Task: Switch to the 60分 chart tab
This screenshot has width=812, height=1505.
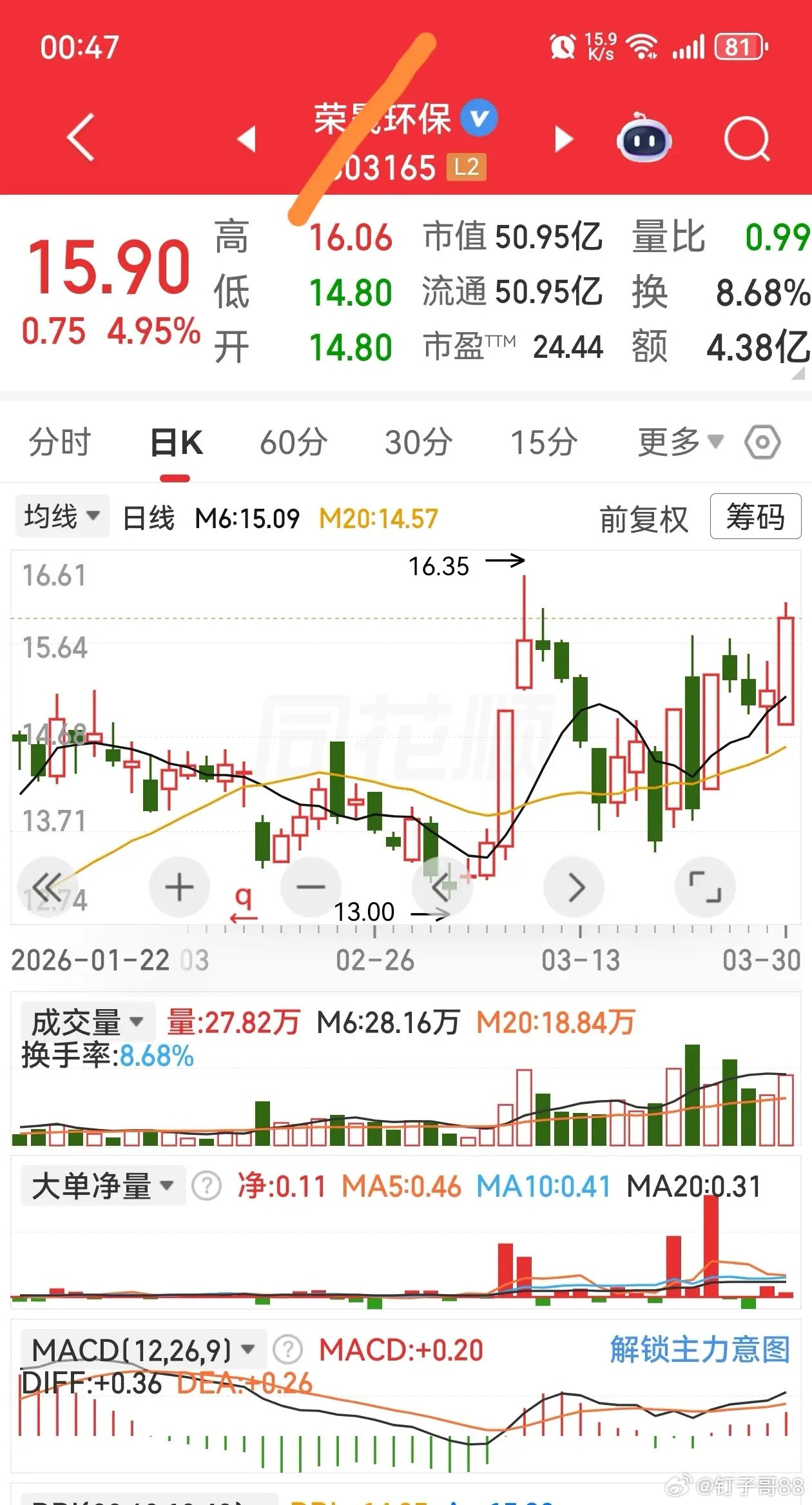Action: pyautogui.click(x=293, y=442)
